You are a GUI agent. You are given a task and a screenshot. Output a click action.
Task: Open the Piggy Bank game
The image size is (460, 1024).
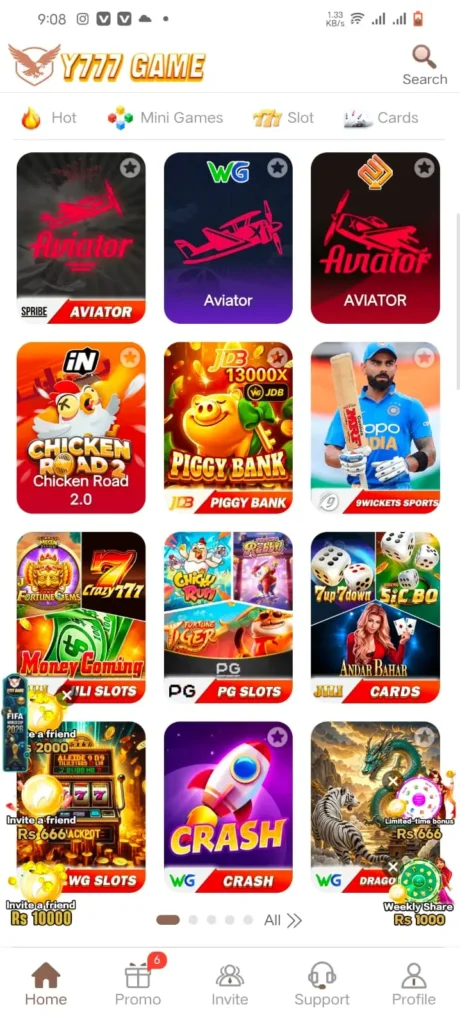(x=228, y=428)
